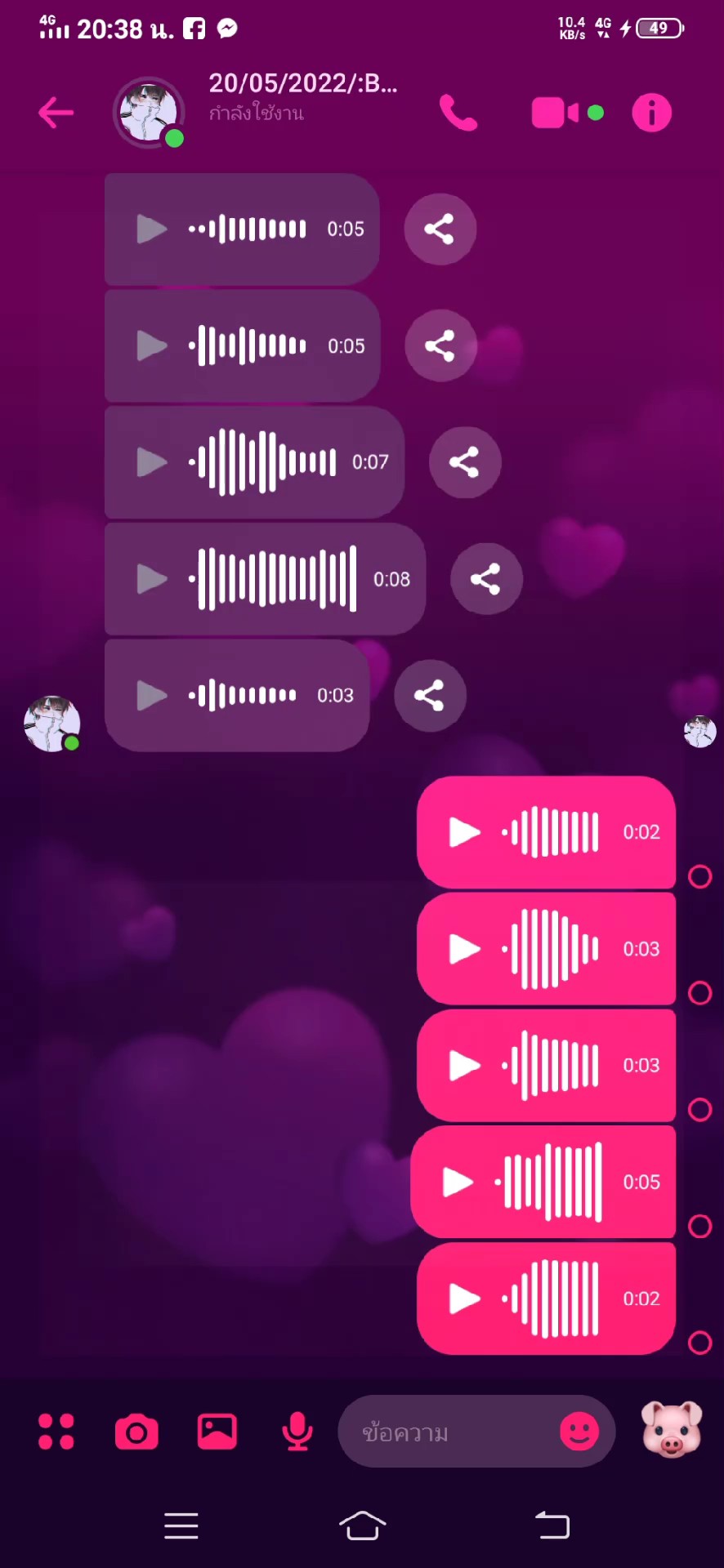Open the camera
The height and width of the screenshot is (1568, 724).
(x=136, y=1432)
